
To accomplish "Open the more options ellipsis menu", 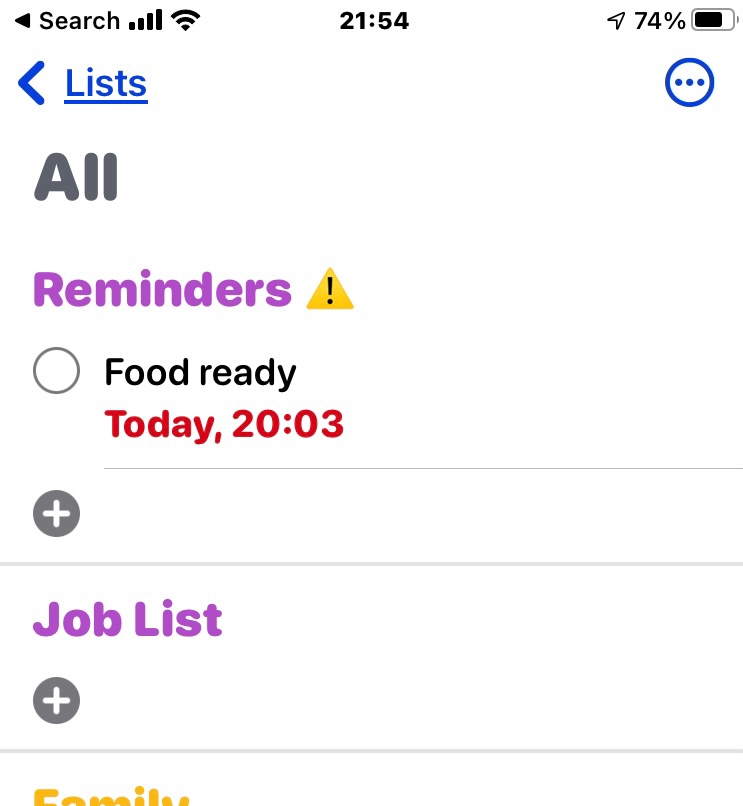I will point(690,84).
